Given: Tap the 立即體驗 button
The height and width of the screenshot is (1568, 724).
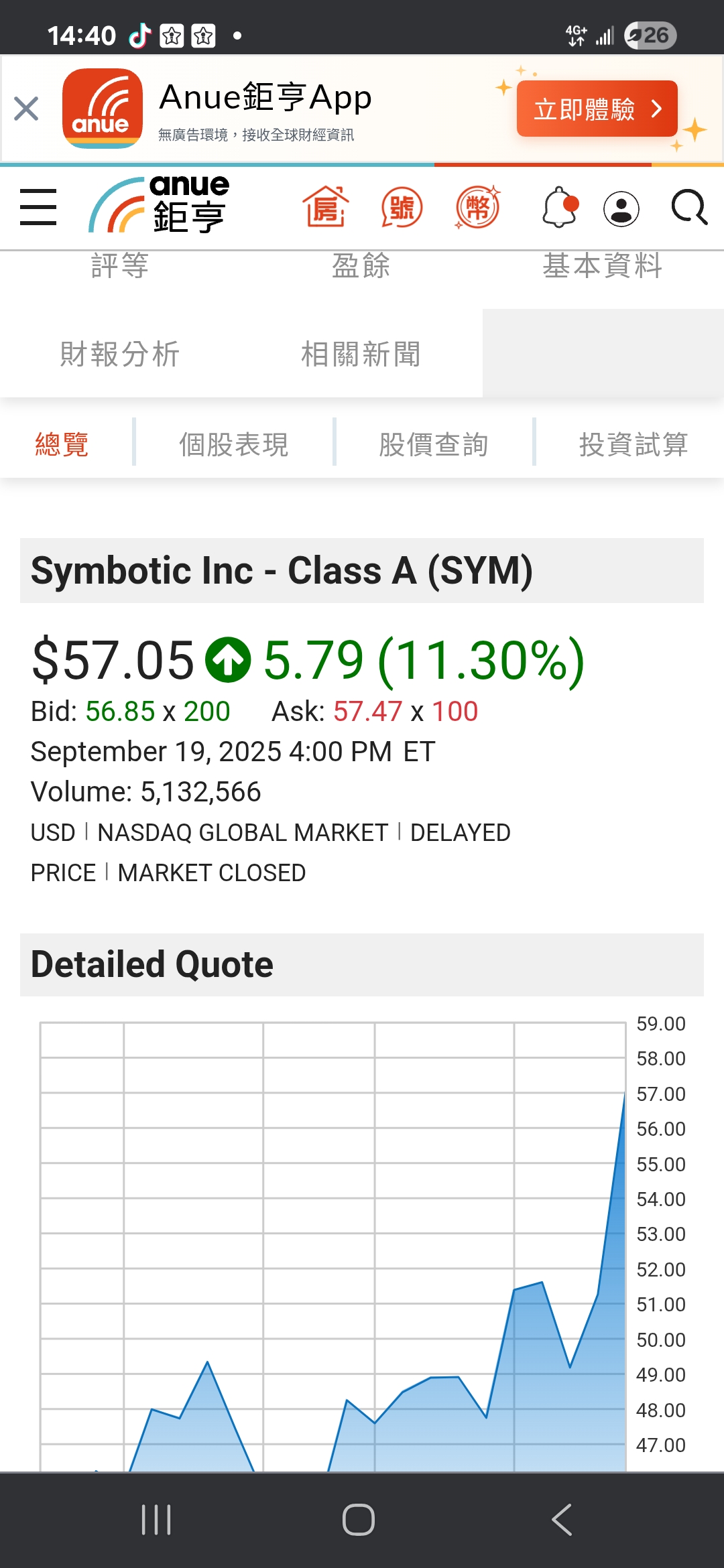Looking at the screenshot, I should point(597,109).
